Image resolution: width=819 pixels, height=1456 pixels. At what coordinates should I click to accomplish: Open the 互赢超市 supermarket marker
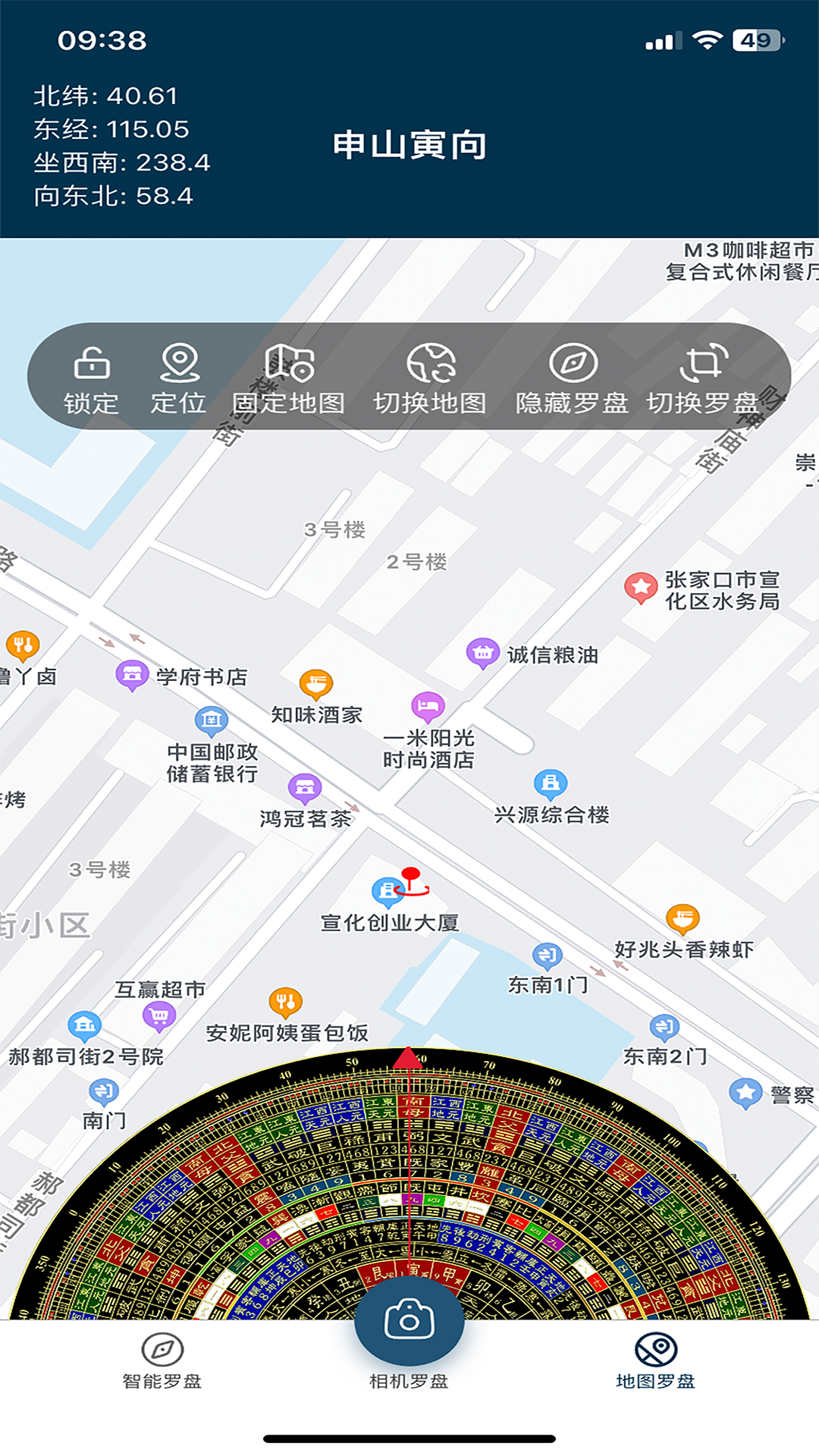[x=159, y=1017]
